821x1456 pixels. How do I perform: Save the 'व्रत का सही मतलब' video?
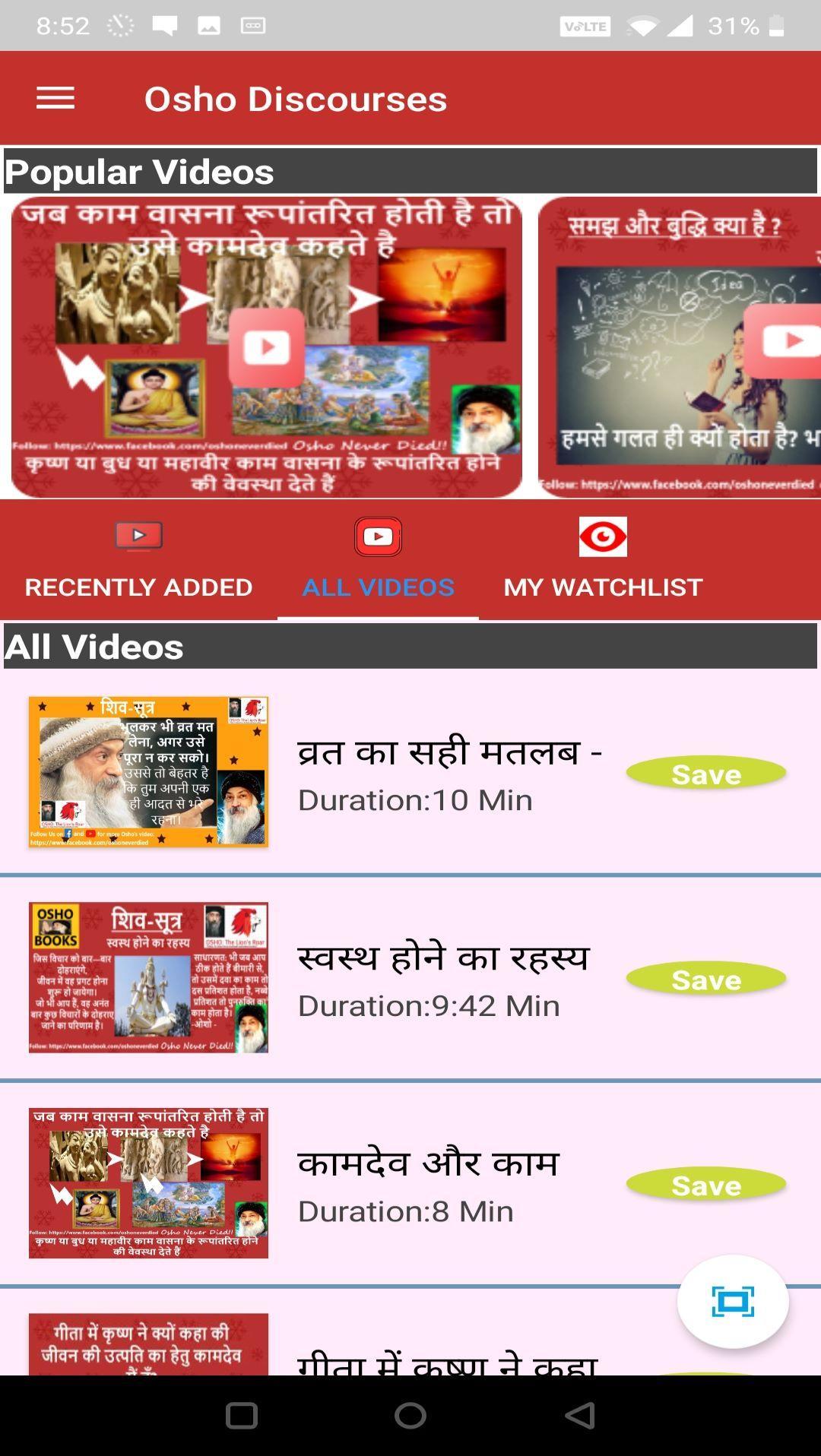pyautogui.click(x=705, y=774)
